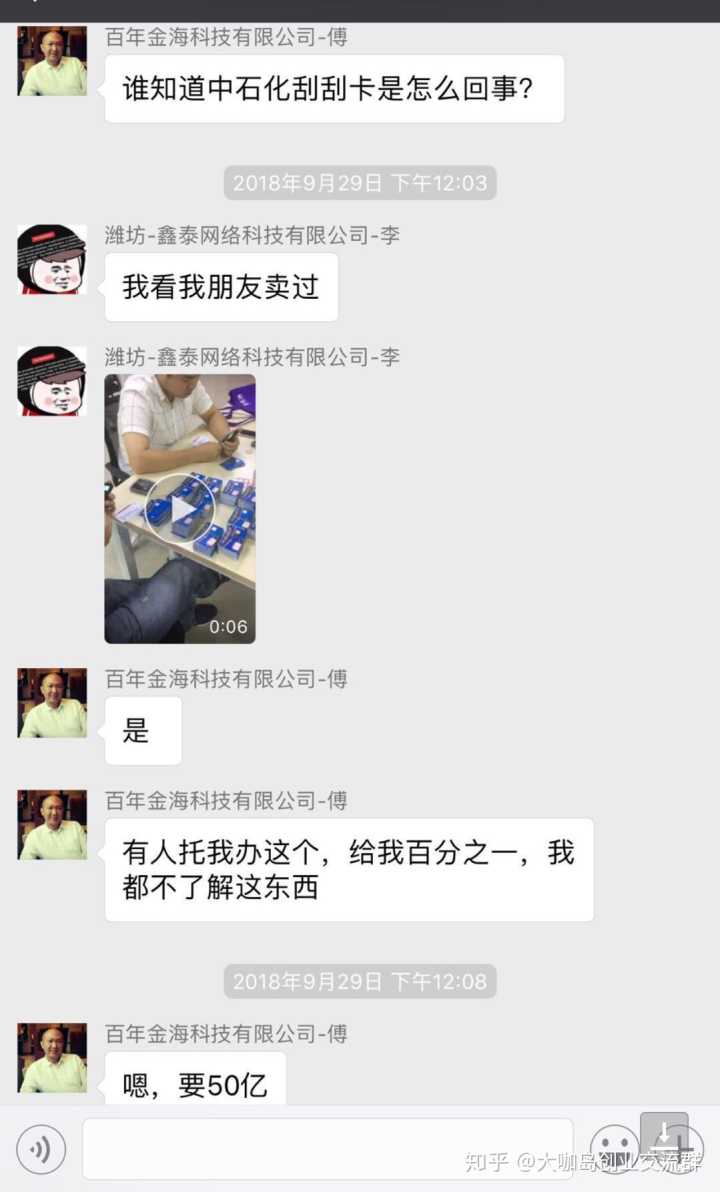Switch to voice message input
The height and width of the screenshot is (1192, 720).
pos(41,1149)
